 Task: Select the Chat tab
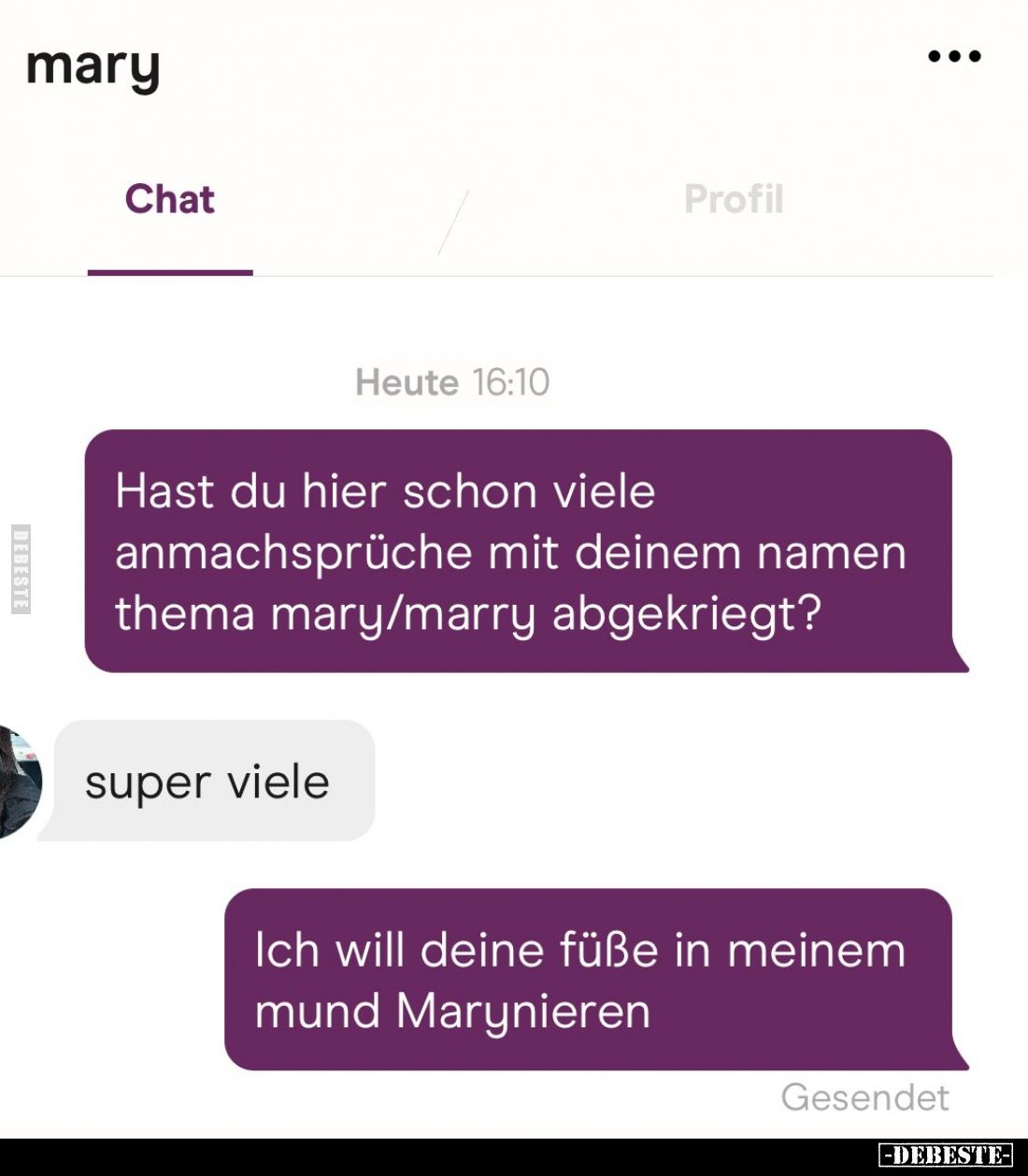[x=170, y=199]
